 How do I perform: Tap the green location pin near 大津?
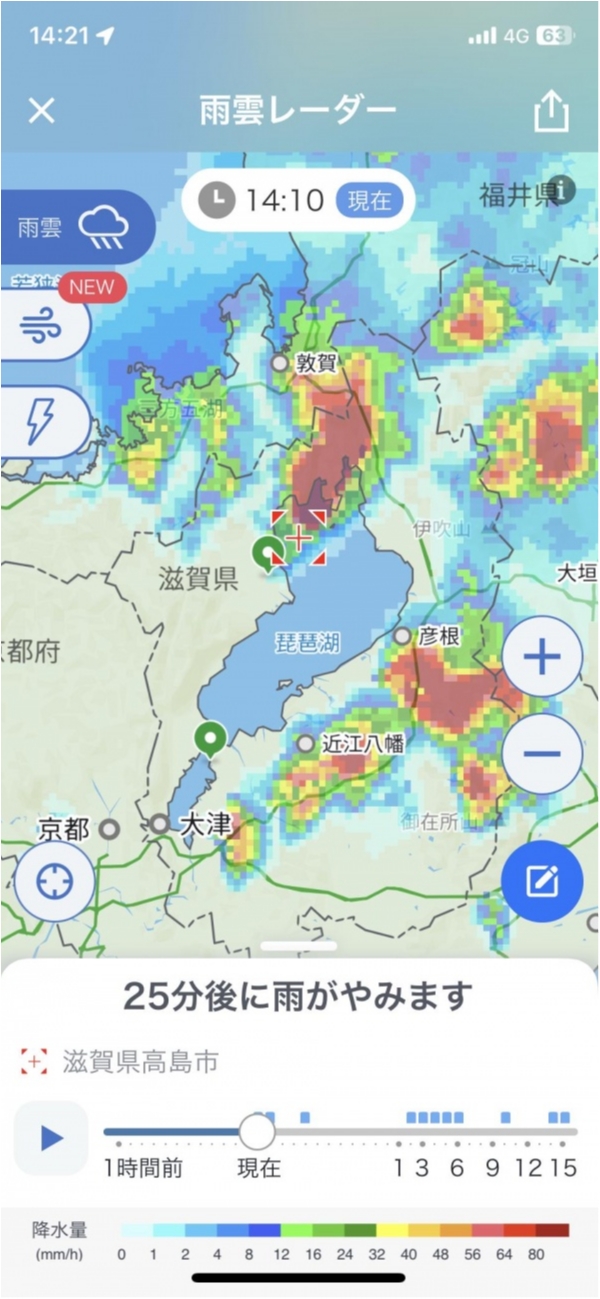coord(210,738)
